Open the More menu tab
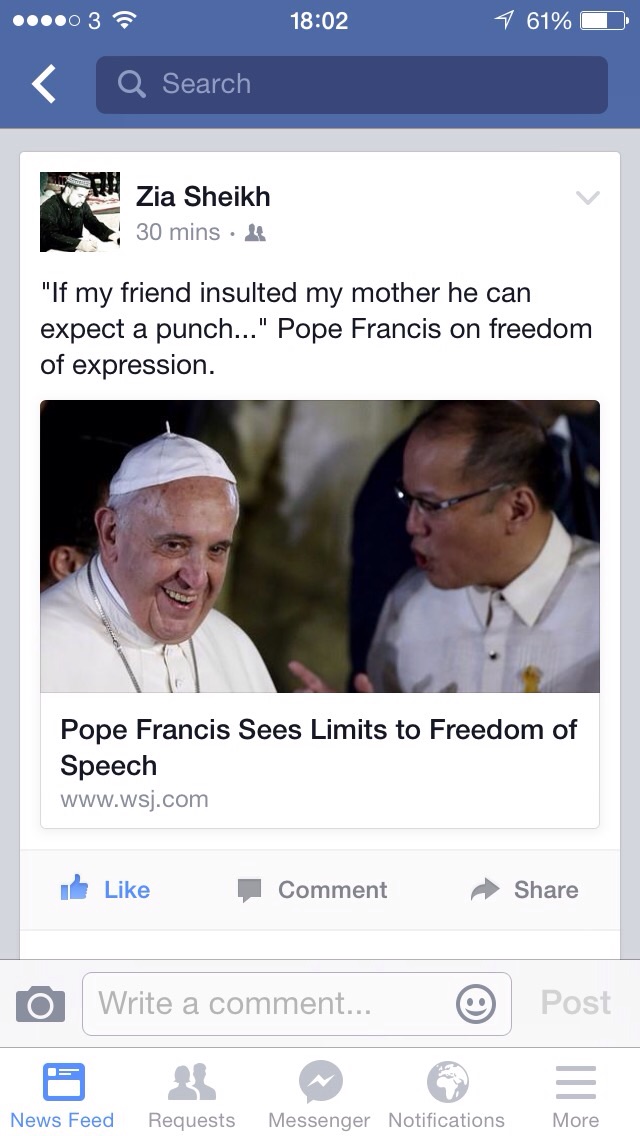 575,1095
